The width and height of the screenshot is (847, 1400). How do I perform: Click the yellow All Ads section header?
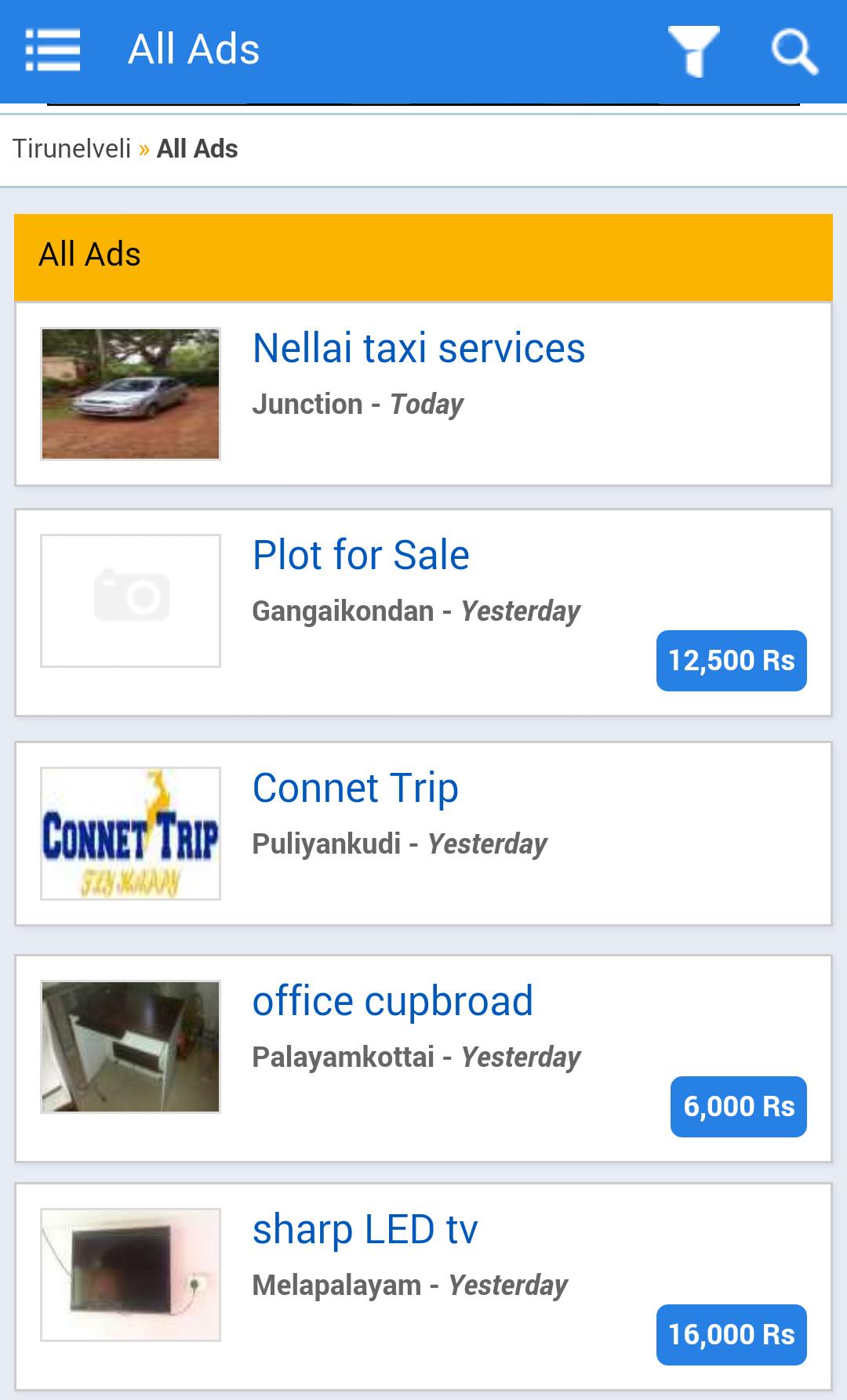[x=423, y=254]
